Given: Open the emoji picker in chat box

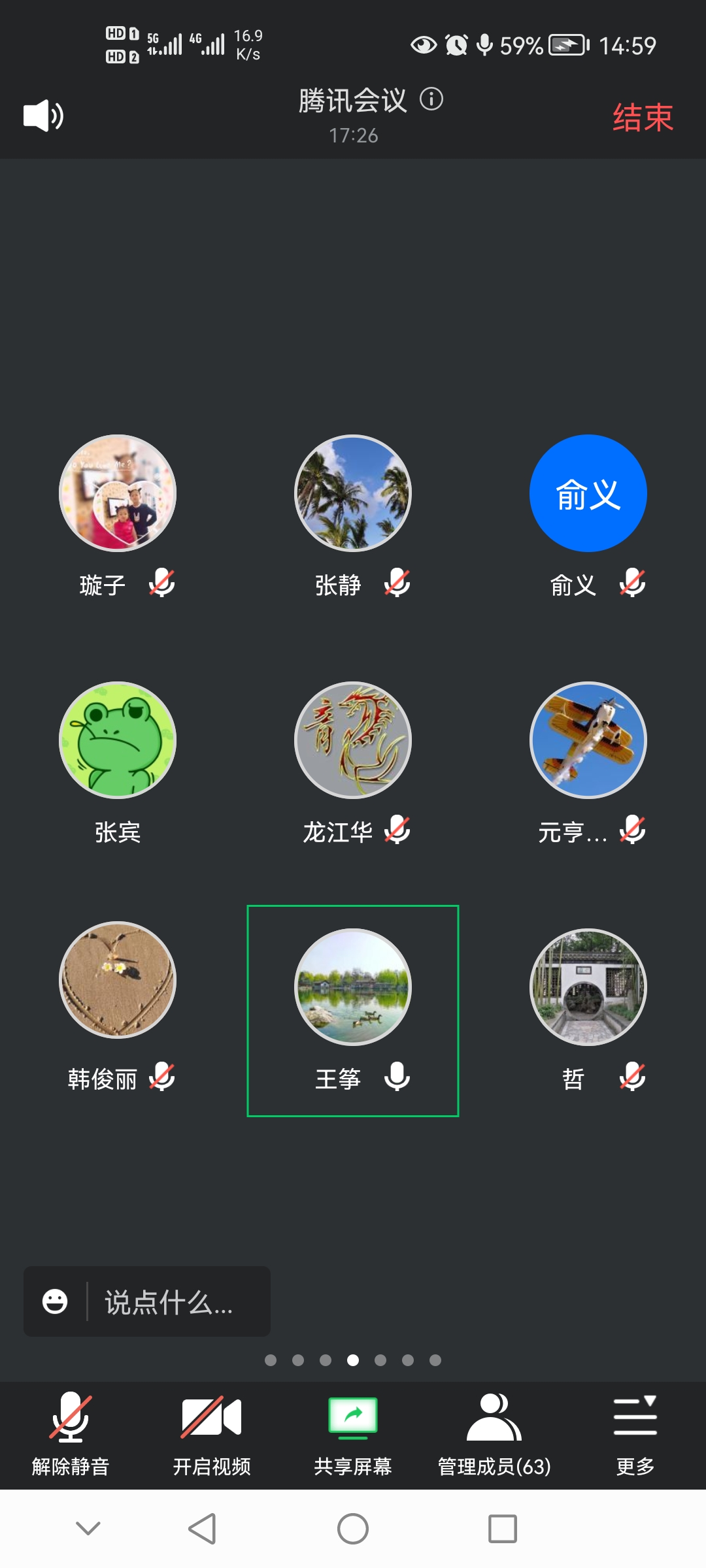Looking at the screenshot, I should pyautogui.click(x=55, y=1301).
